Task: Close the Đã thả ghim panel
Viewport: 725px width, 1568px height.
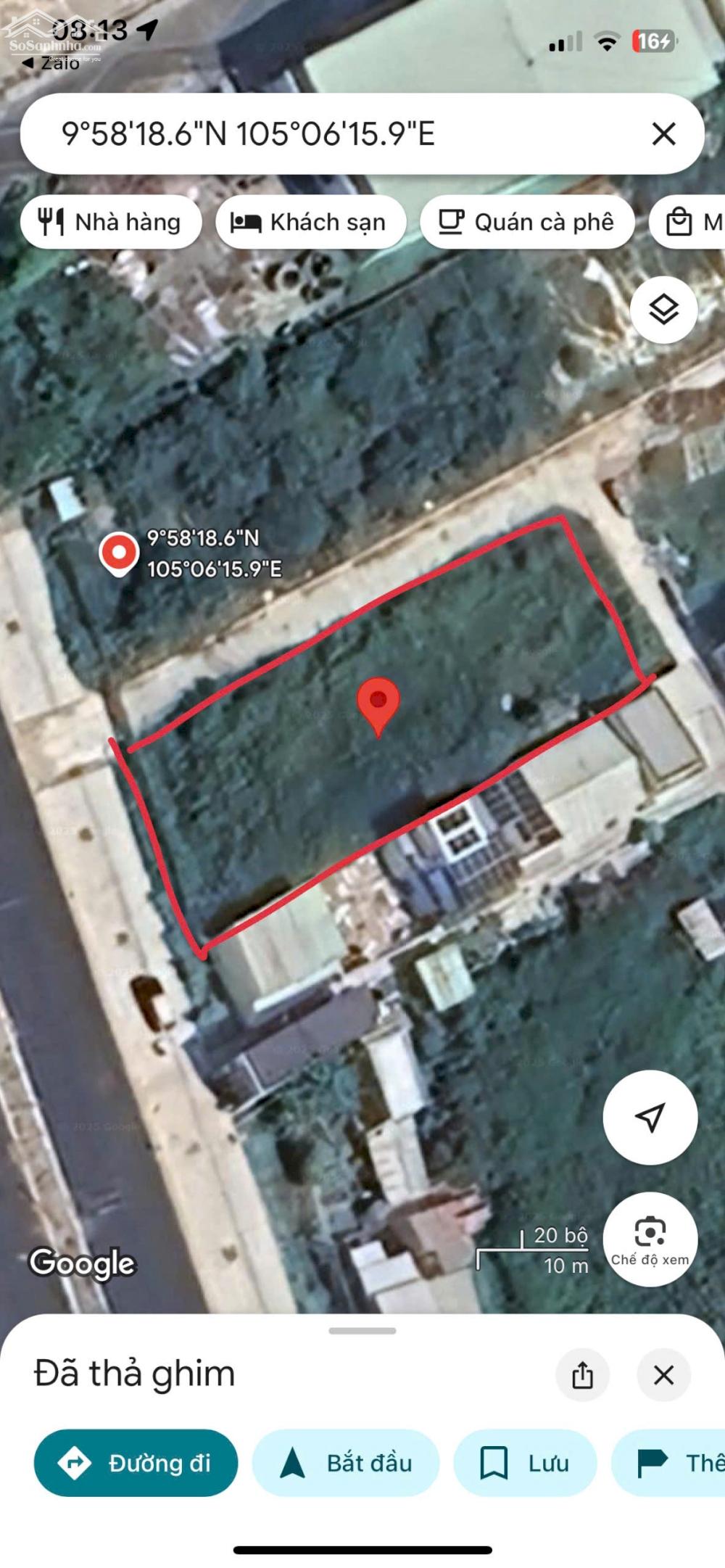Action: tap(663, 1374)
